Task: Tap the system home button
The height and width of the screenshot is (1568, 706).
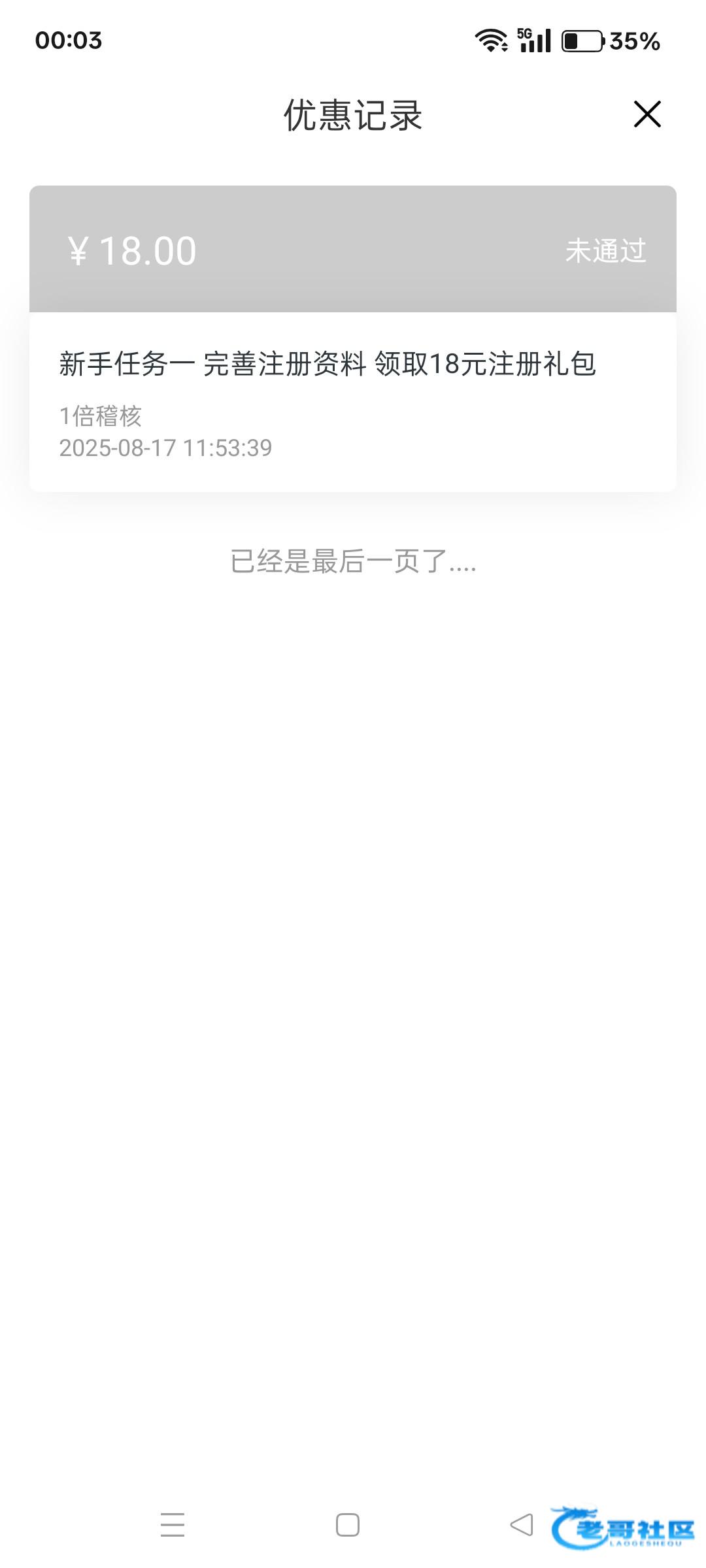Action: pyautogui.click(x=348, y=1525)
